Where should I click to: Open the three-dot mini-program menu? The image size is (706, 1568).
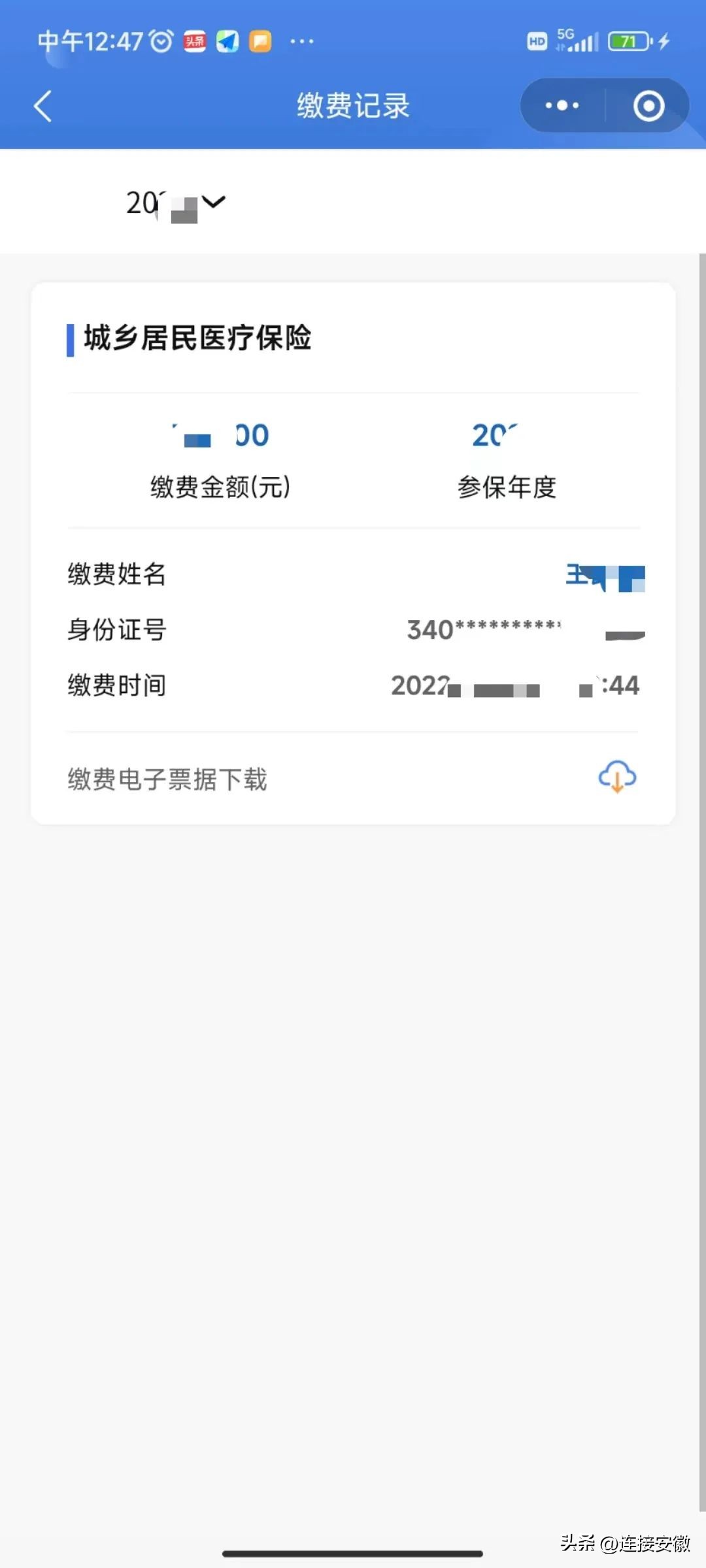(561, 105)
